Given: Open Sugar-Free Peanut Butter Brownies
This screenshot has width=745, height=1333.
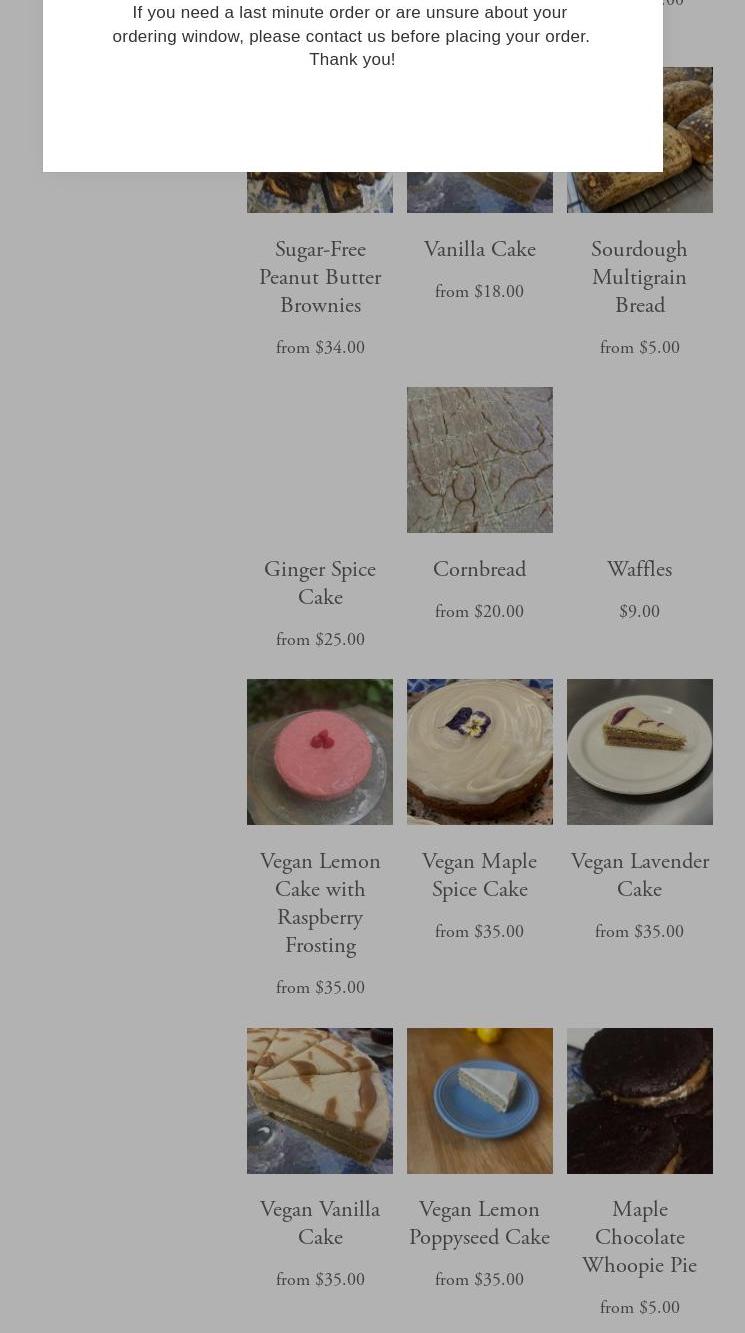Looking at the screenshot, I should tap(320, 277).
